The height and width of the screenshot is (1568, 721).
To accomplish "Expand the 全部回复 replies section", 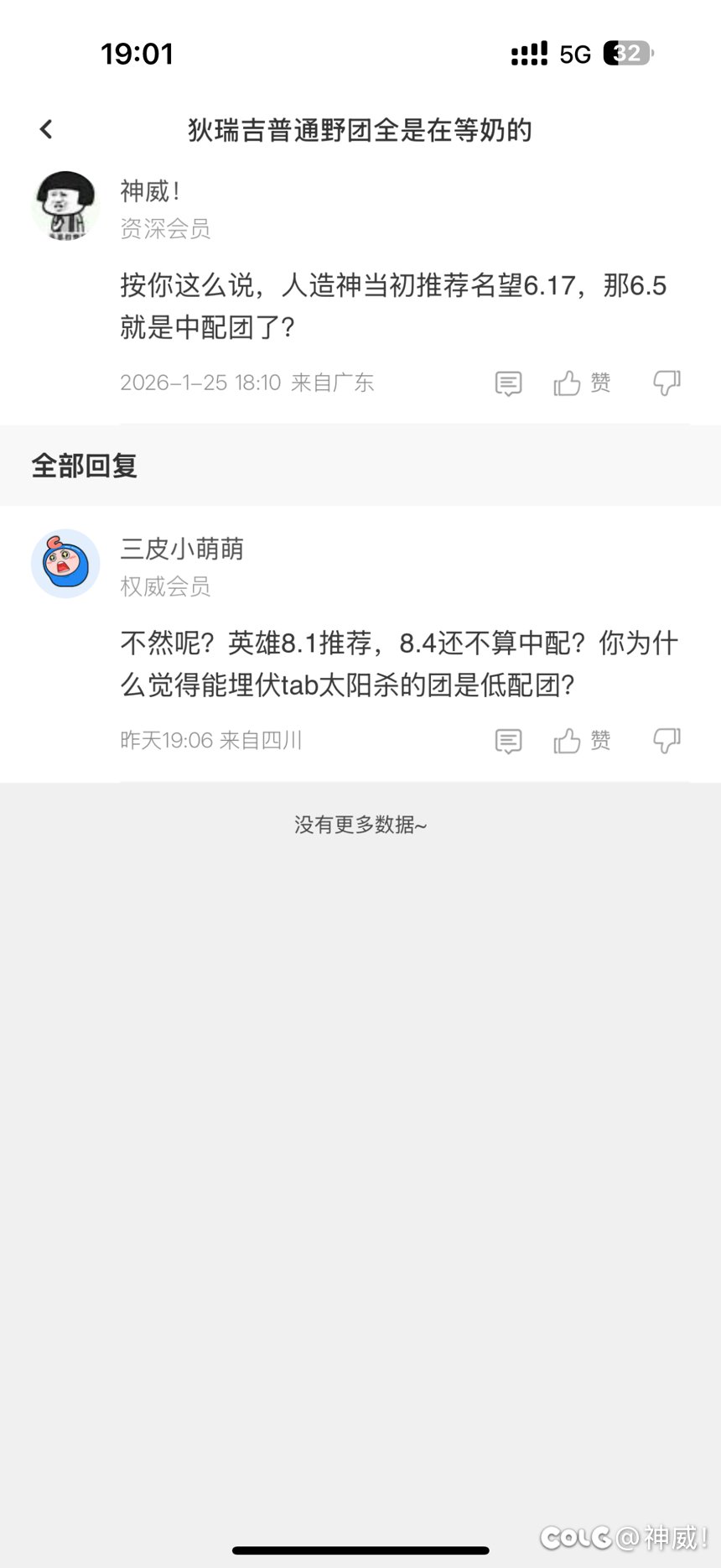I will point(84,465).
